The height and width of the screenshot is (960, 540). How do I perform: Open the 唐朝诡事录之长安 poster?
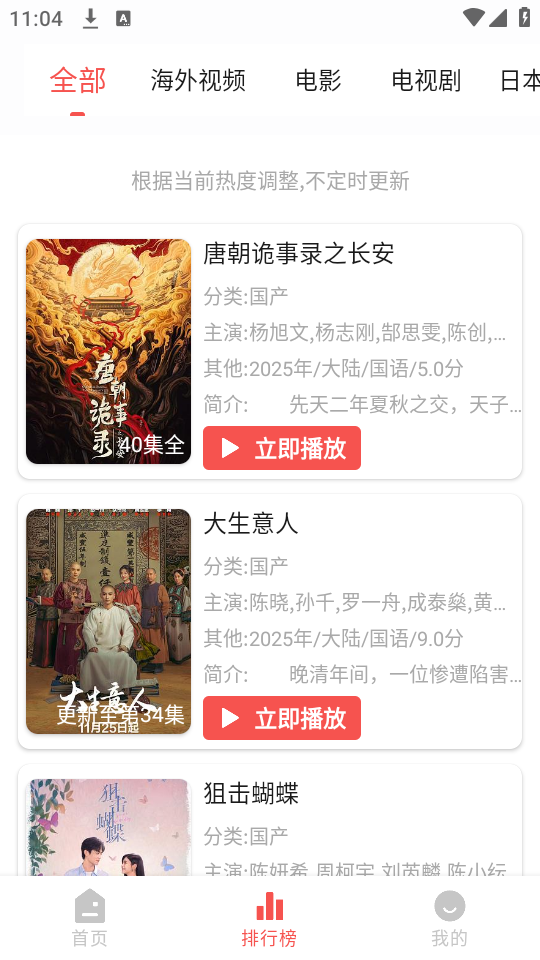coord(108,351)
